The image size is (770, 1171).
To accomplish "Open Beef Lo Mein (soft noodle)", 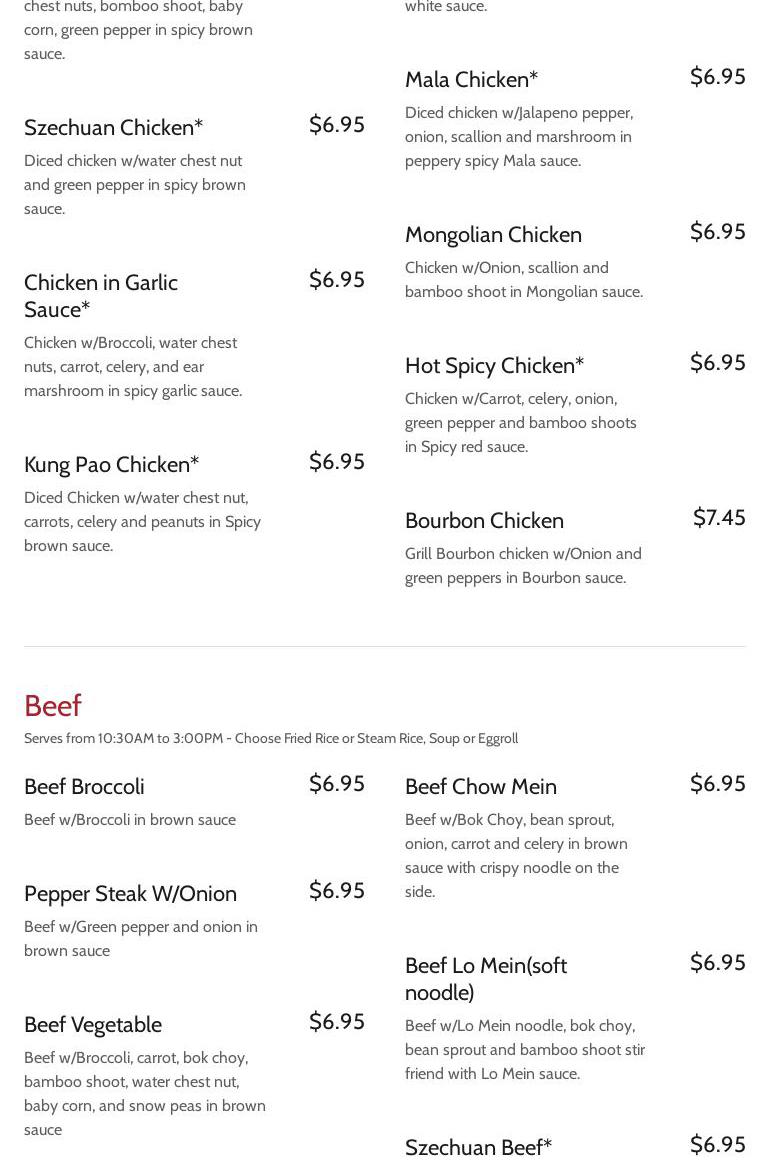I will (x=486, y=979).
